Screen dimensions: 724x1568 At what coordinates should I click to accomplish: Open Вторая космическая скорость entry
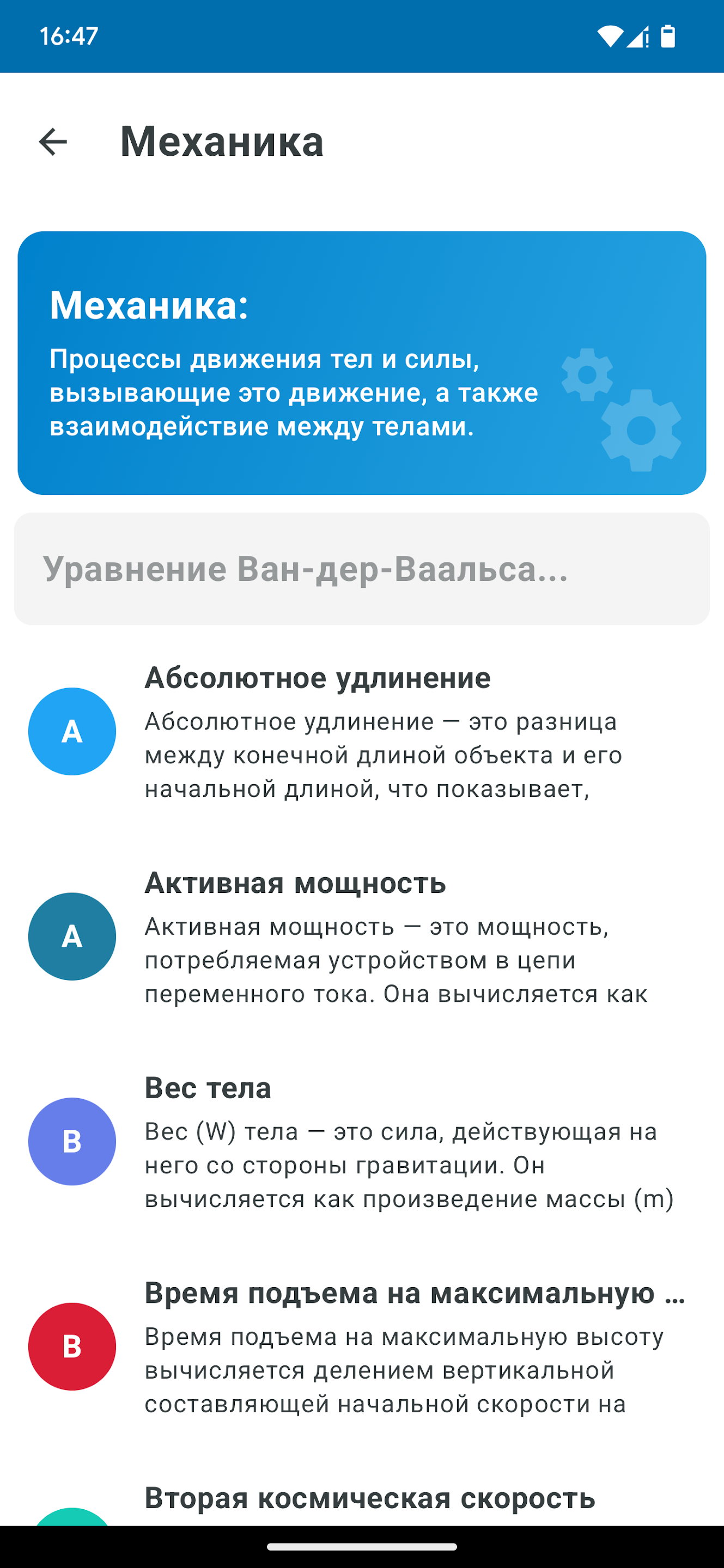point(369,1499)
